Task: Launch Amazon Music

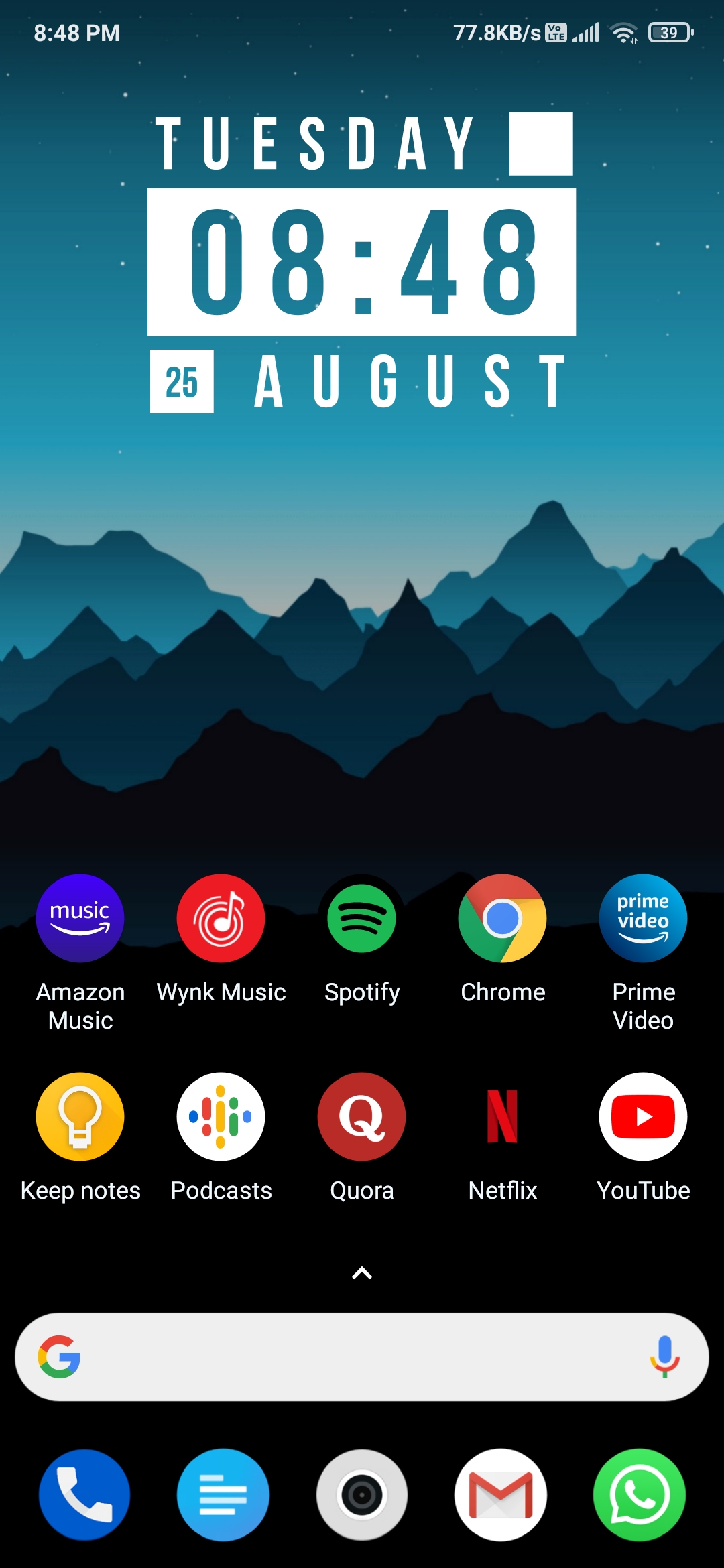Action: tap(80, 919)
